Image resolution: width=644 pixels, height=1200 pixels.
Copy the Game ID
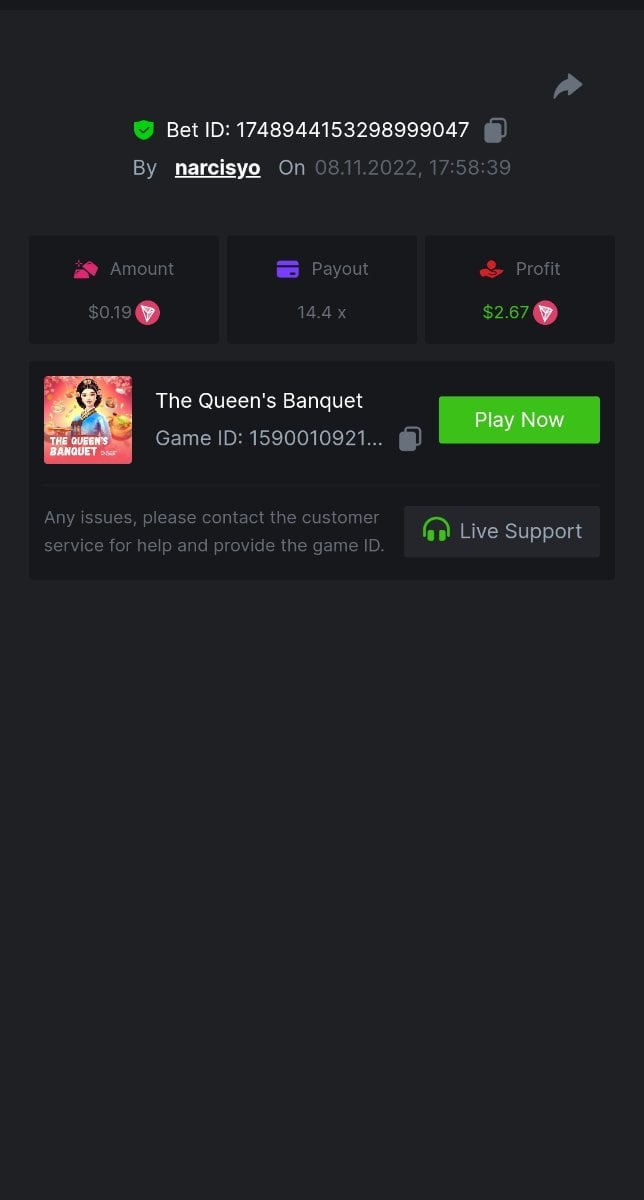tap(410, 439)
